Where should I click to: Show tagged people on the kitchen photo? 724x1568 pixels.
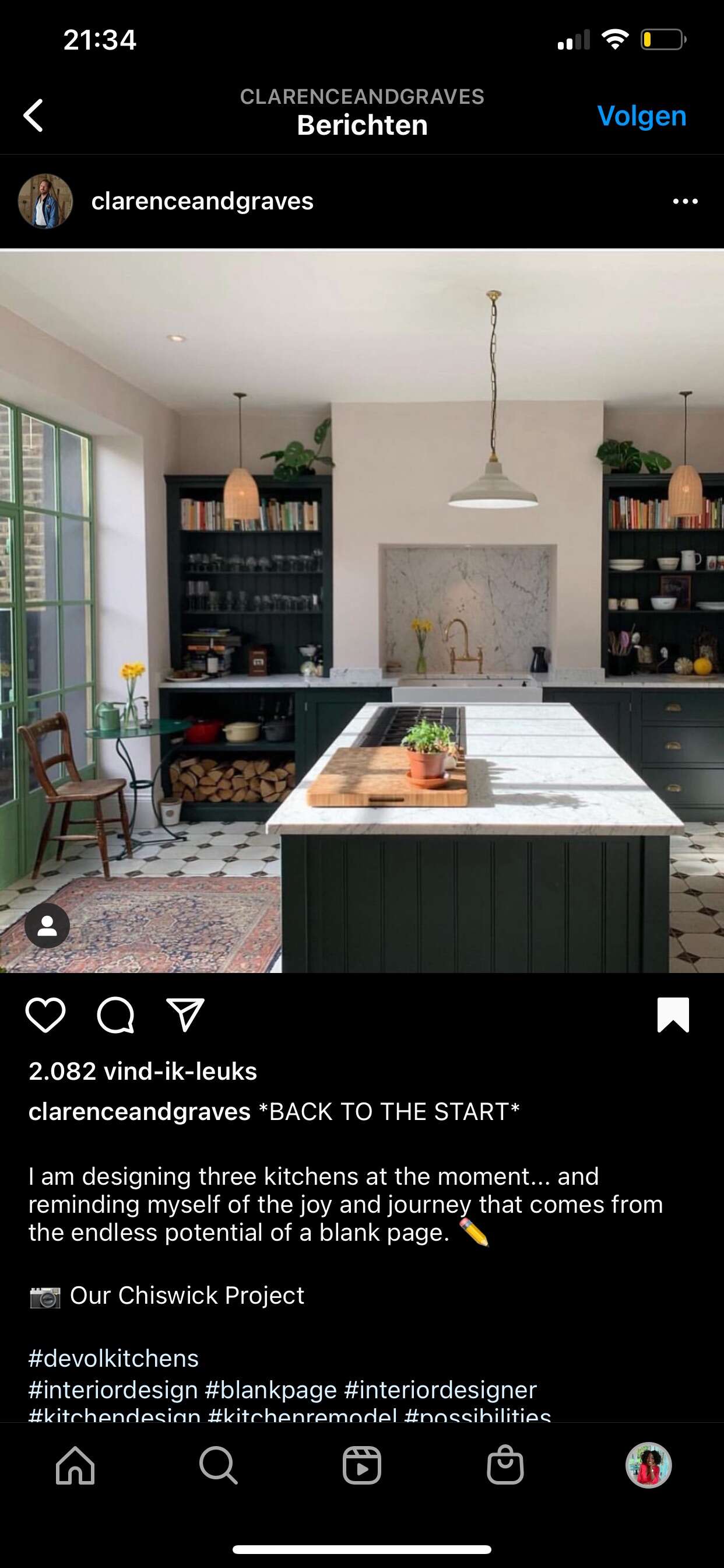[47, 925]
